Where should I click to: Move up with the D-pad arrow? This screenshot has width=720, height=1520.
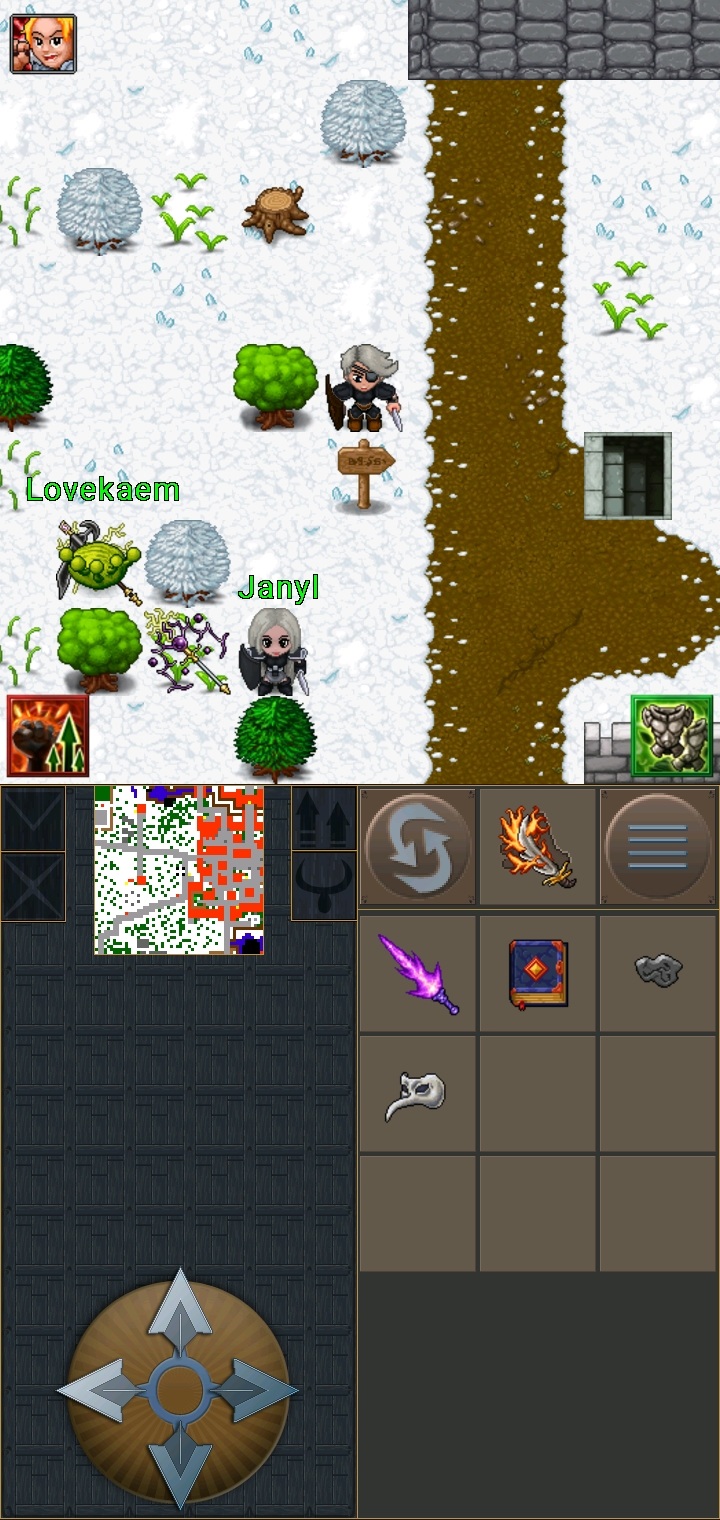click(179, 1310)
